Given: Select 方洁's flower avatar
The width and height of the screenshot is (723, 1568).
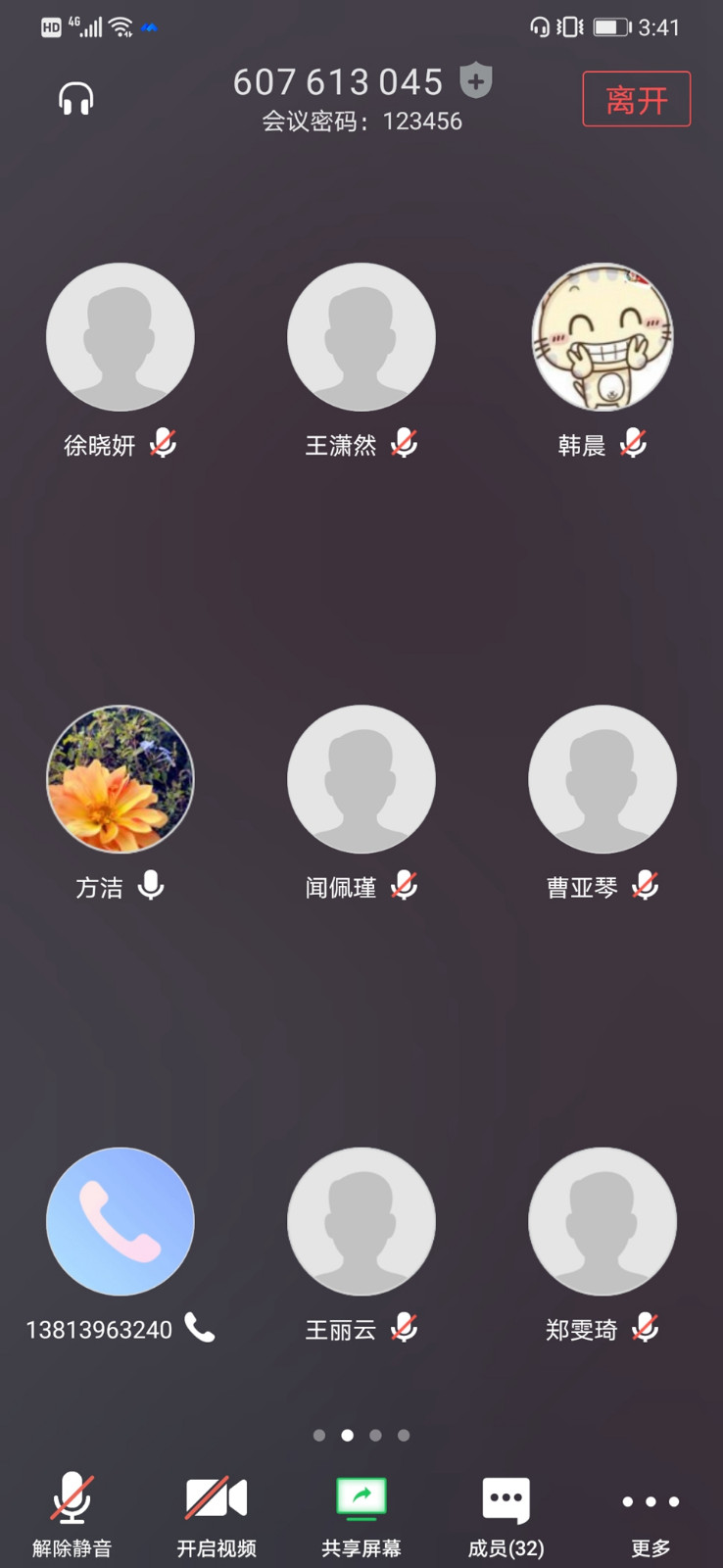Looking at the screenshot, I should (120, 779).
